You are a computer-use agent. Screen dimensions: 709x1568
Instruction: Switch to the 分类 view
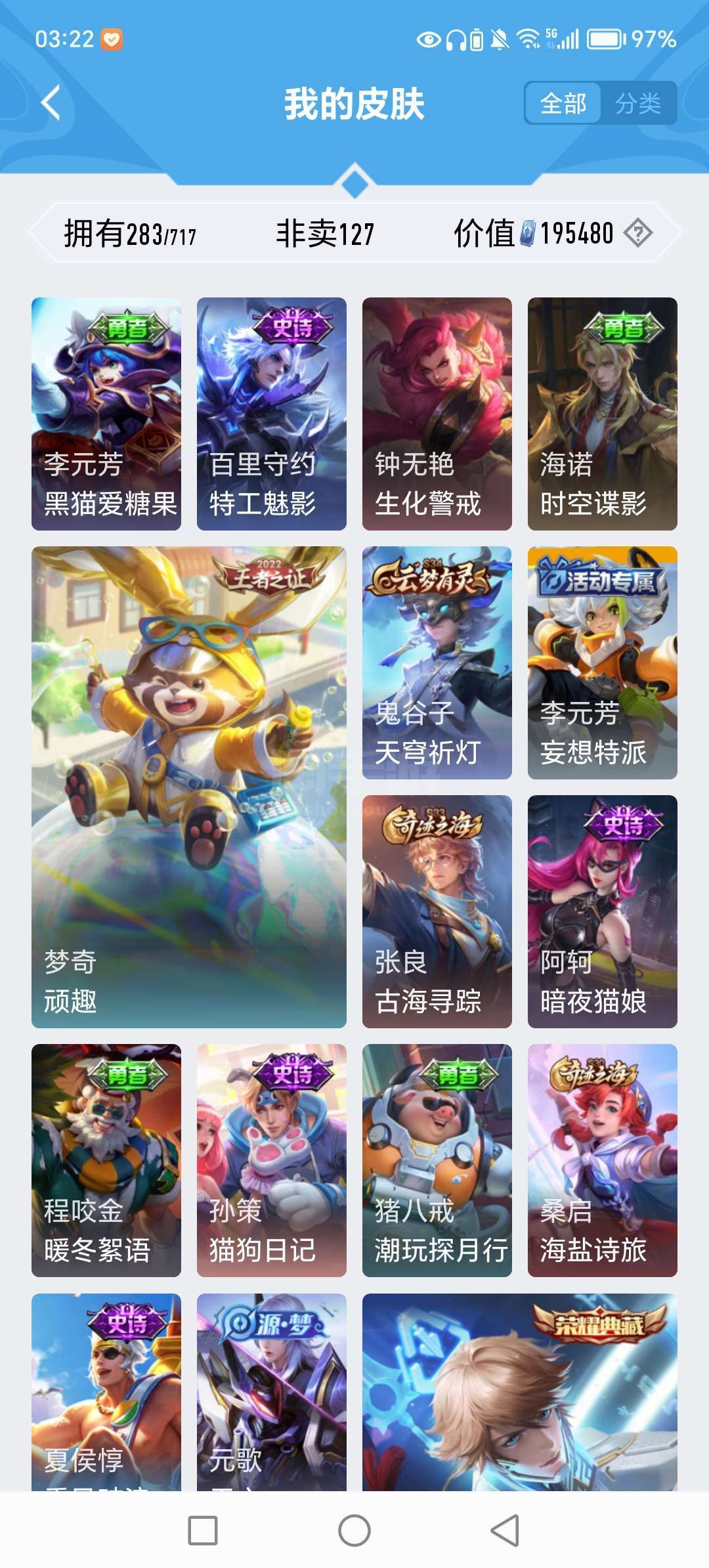point(637,103)
